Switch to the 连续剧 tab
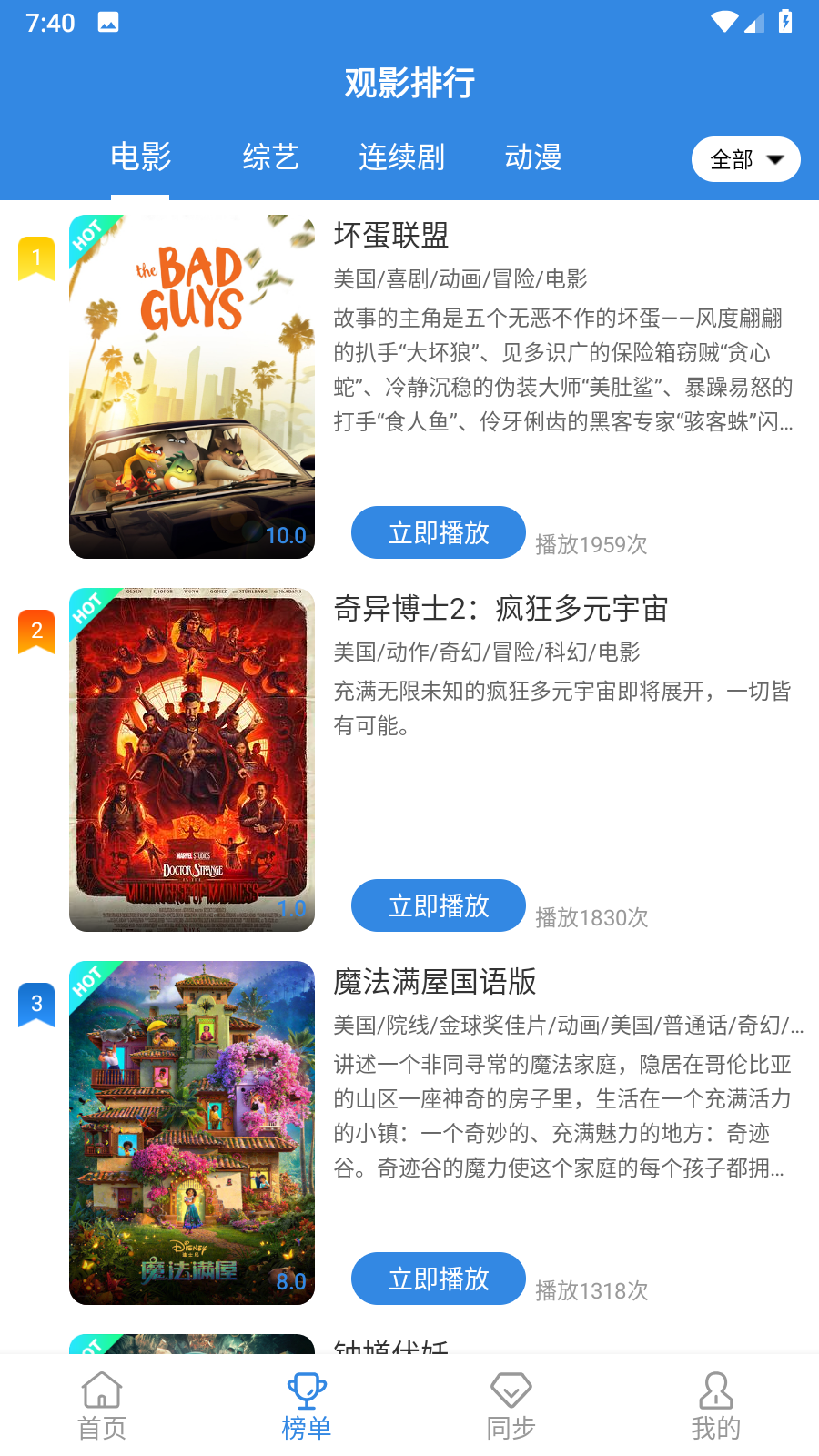Image resolution: width=819 pixels, height=1456 pixels. [401, 157]
